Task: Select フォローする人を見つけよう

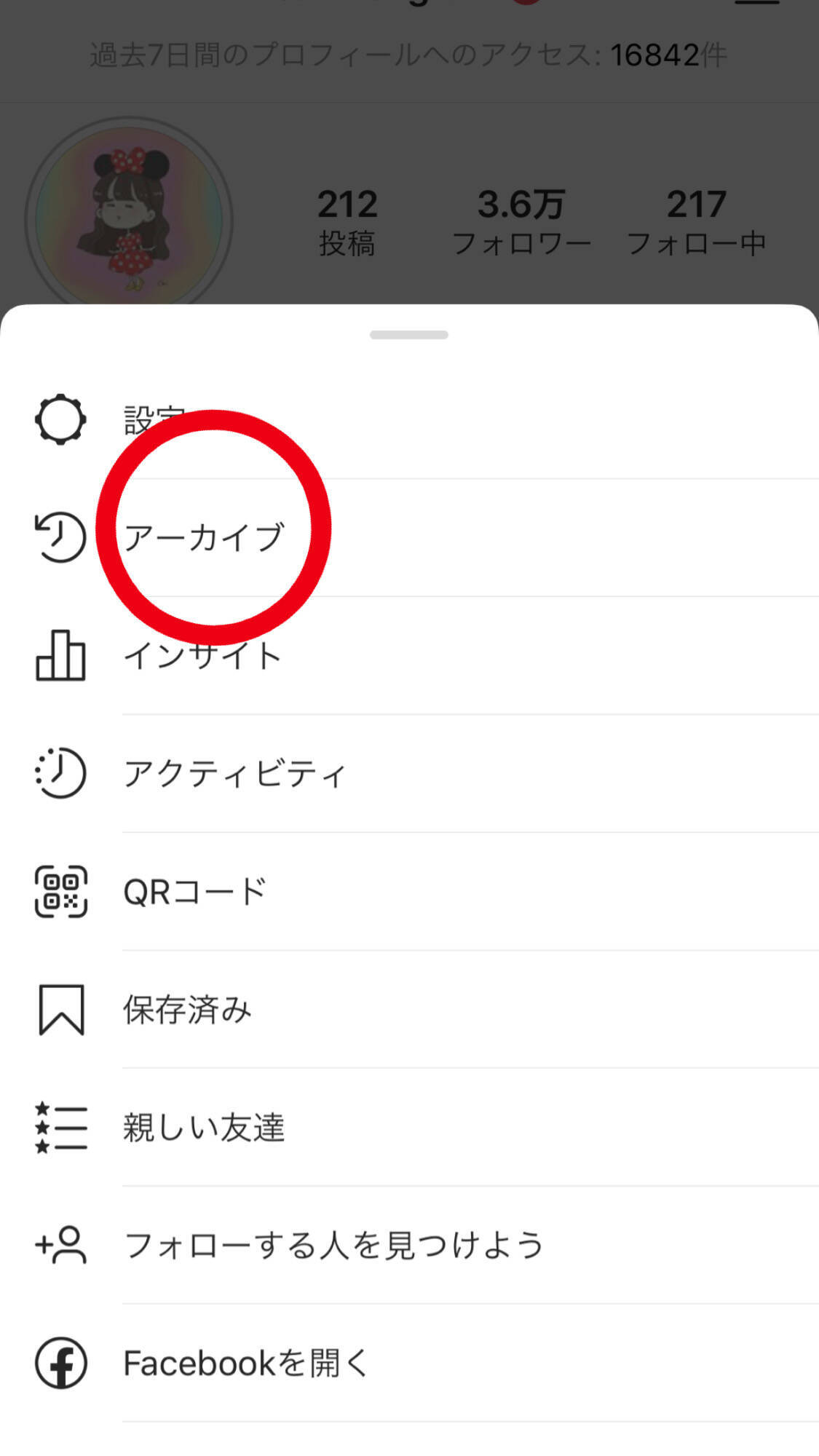Action: (x=333, y=1245)
